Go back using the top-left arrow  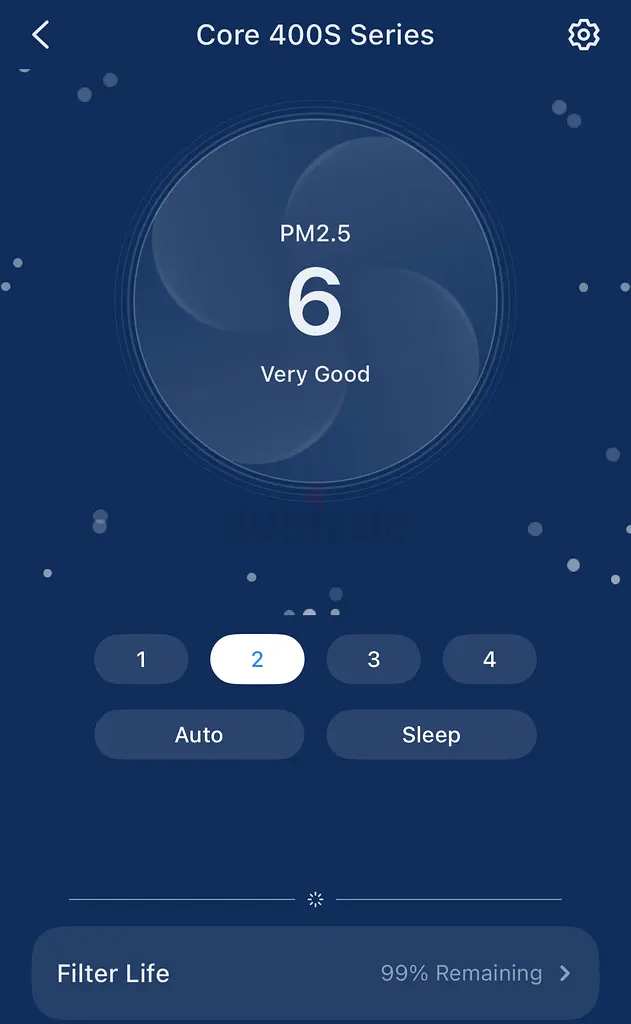pos(40,35)
